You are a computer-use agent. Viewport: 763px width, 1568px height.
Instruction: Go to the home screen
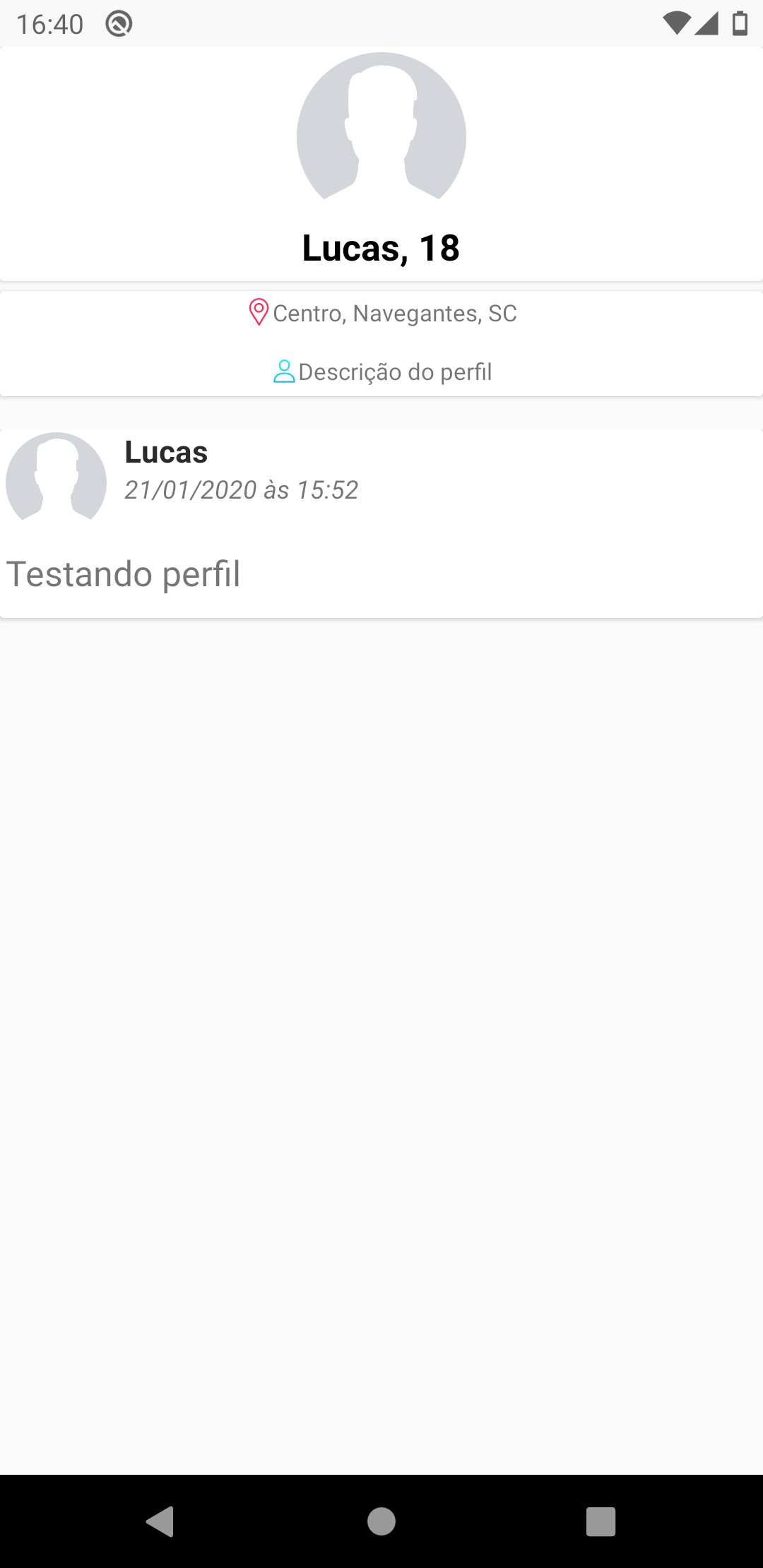coord(381,1521)
